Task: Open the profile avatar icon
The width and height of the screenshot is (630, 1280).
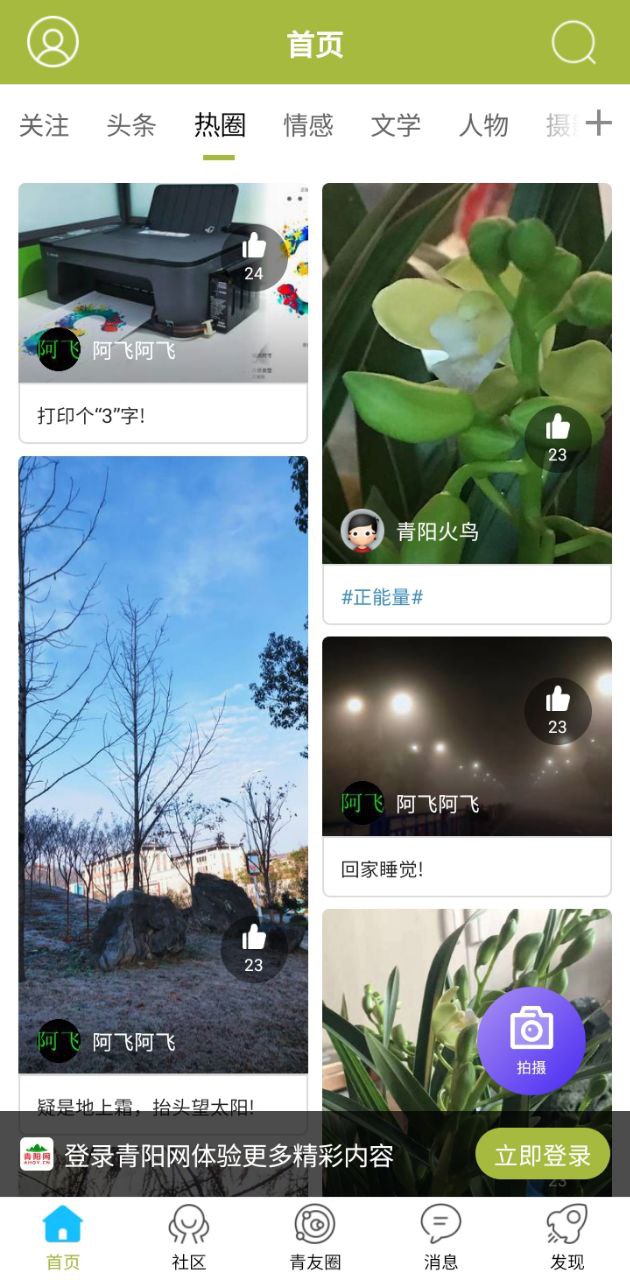Action: point(52,42)
